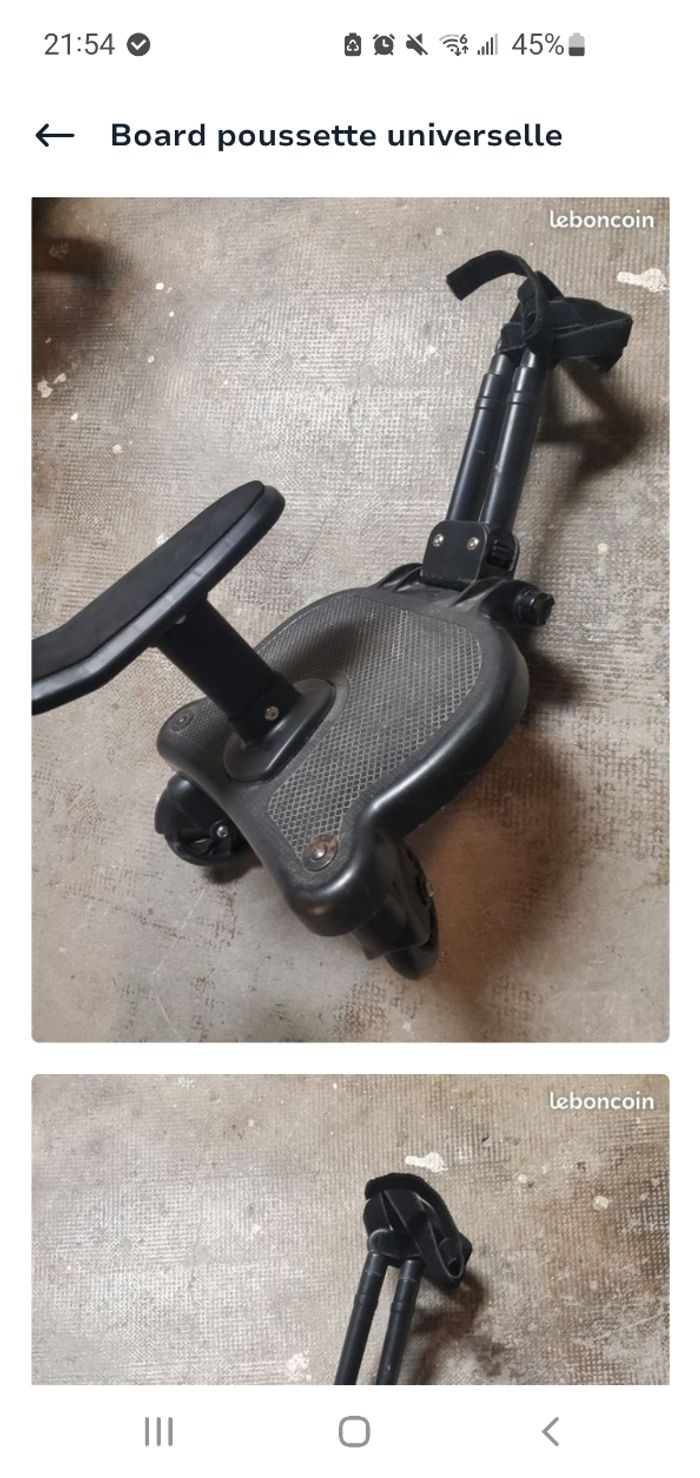Go back from Board poussette universelle
The width and height of the screenshot is (700, 1478).
[55, 136]
